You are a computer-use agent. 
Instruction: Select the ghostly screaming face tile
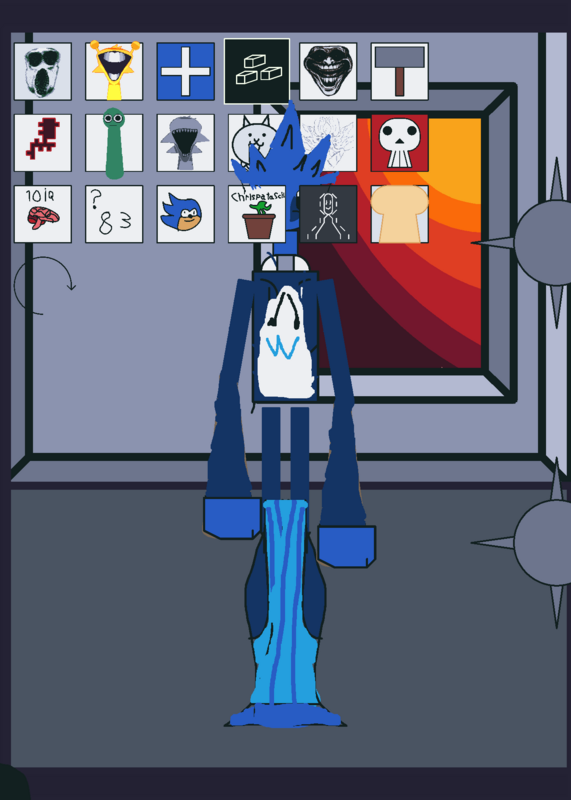tap(43, 71)
